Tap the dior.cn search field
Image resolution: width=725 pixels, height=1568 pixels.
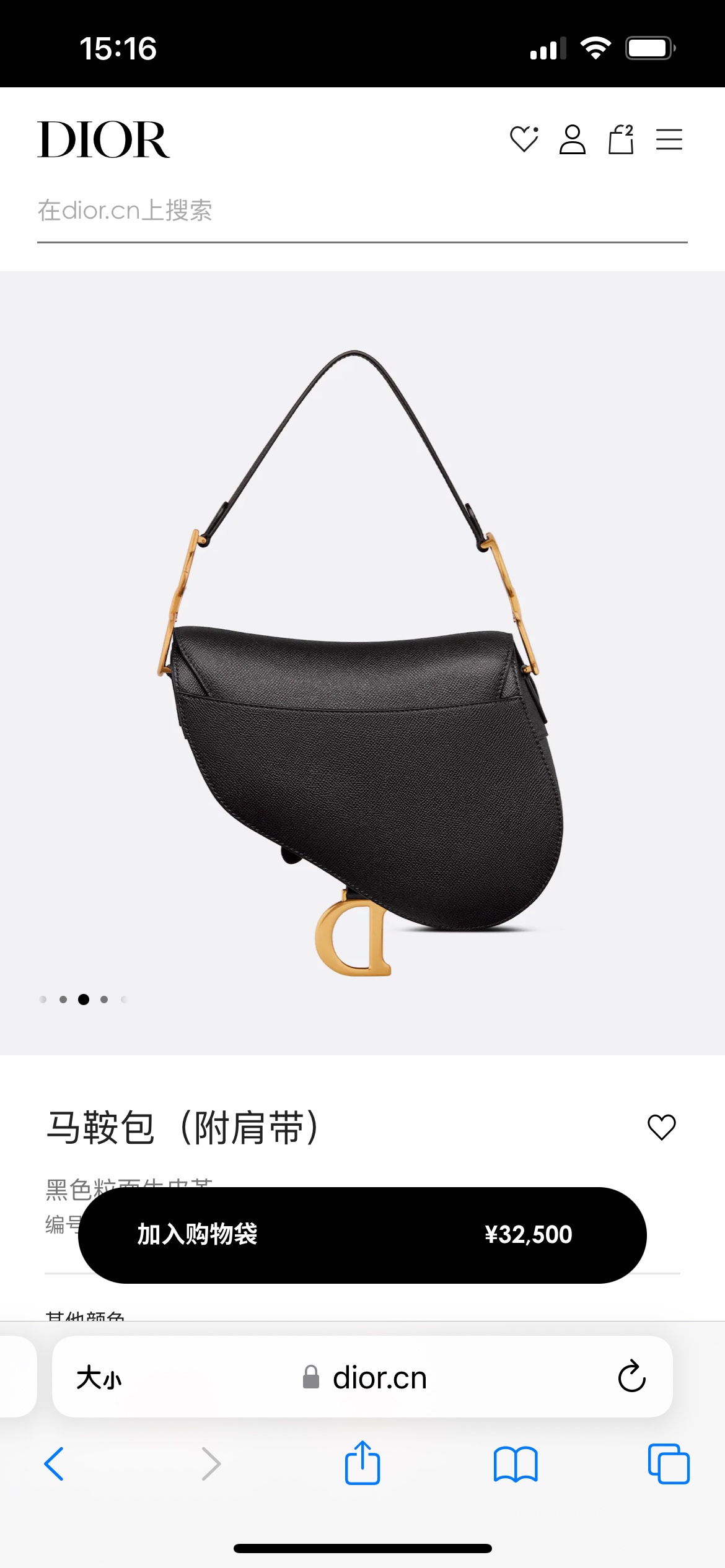(362, 211)
